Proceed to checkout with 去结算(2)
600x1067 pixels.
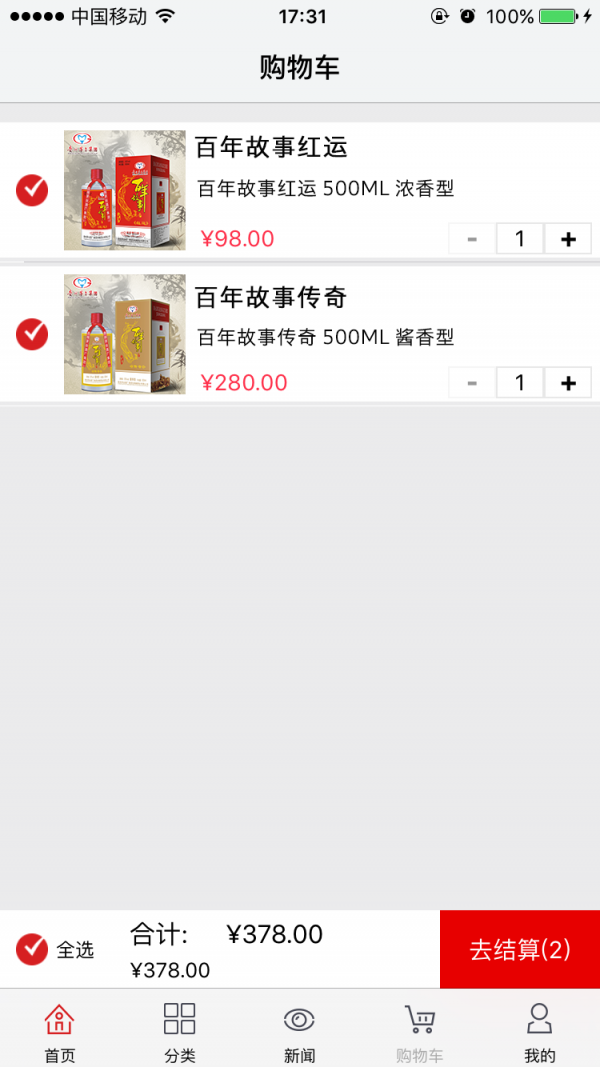tap(520, 949)
